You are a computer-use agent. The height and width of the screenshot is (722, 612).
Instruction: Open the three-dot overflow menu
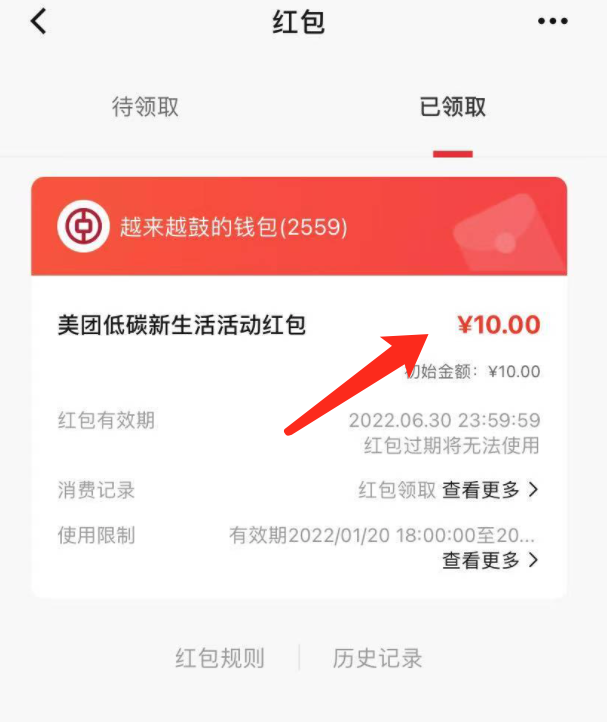(553, 22)
